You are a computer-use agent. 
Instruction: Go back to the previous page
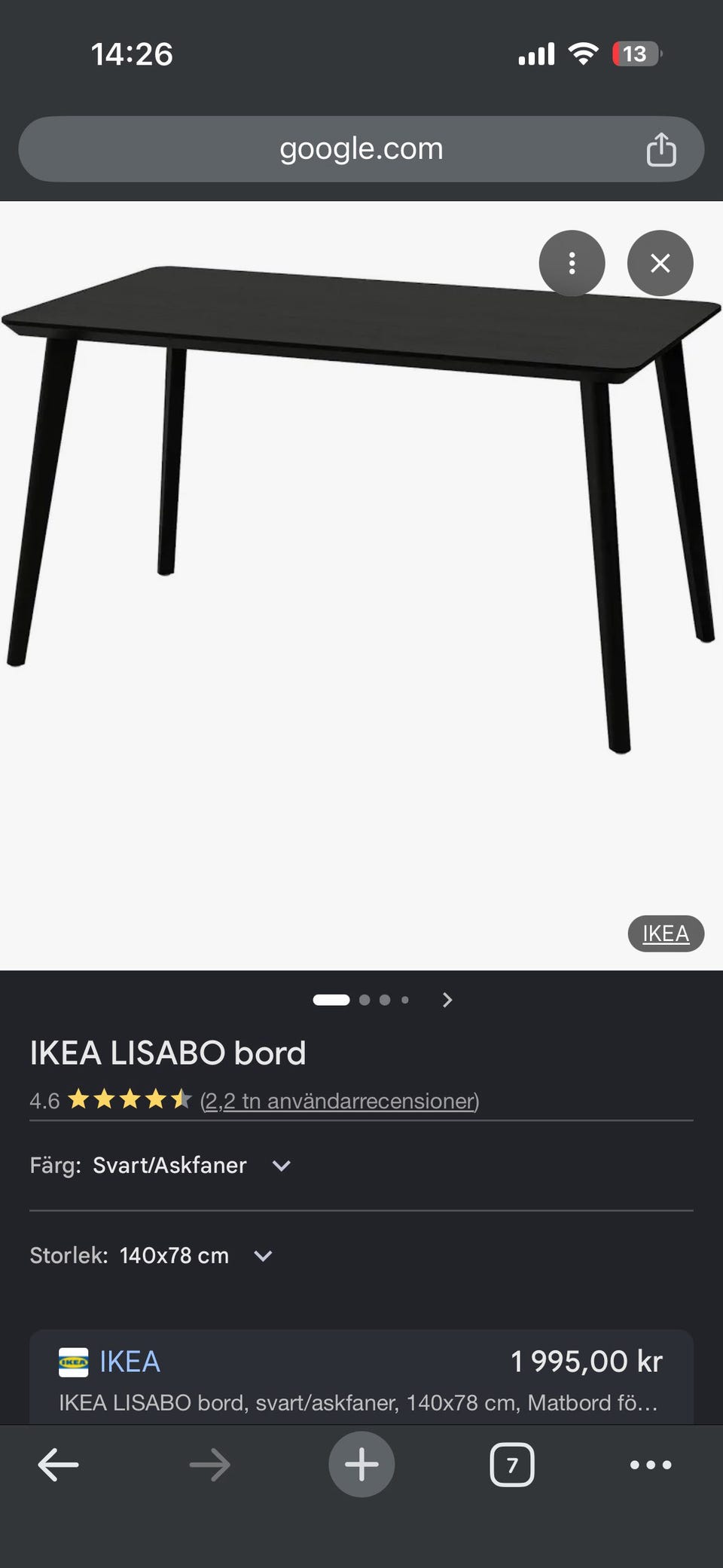[x=58, y=1465]
